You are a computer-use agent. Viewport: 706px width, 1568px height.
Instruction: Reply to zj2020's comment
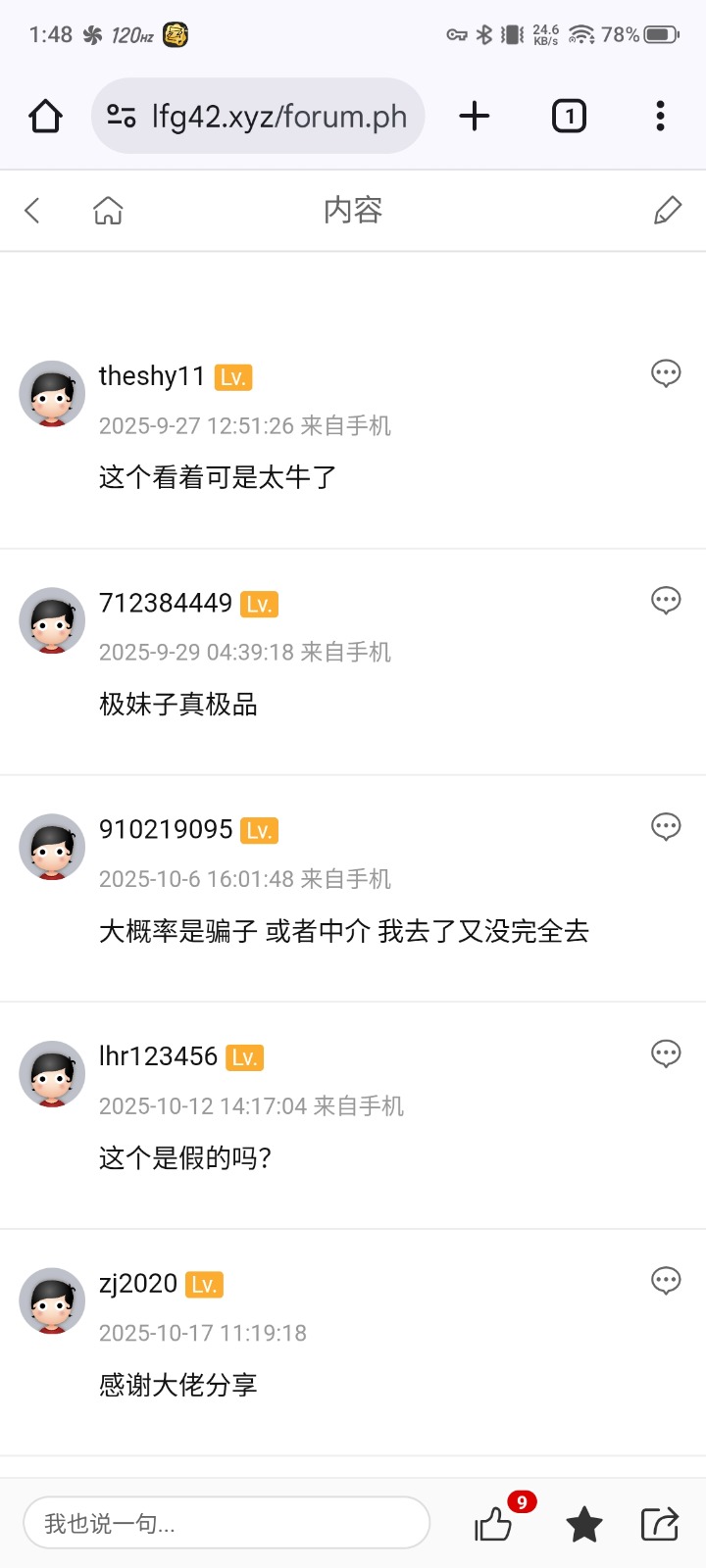pos(666,1281)
